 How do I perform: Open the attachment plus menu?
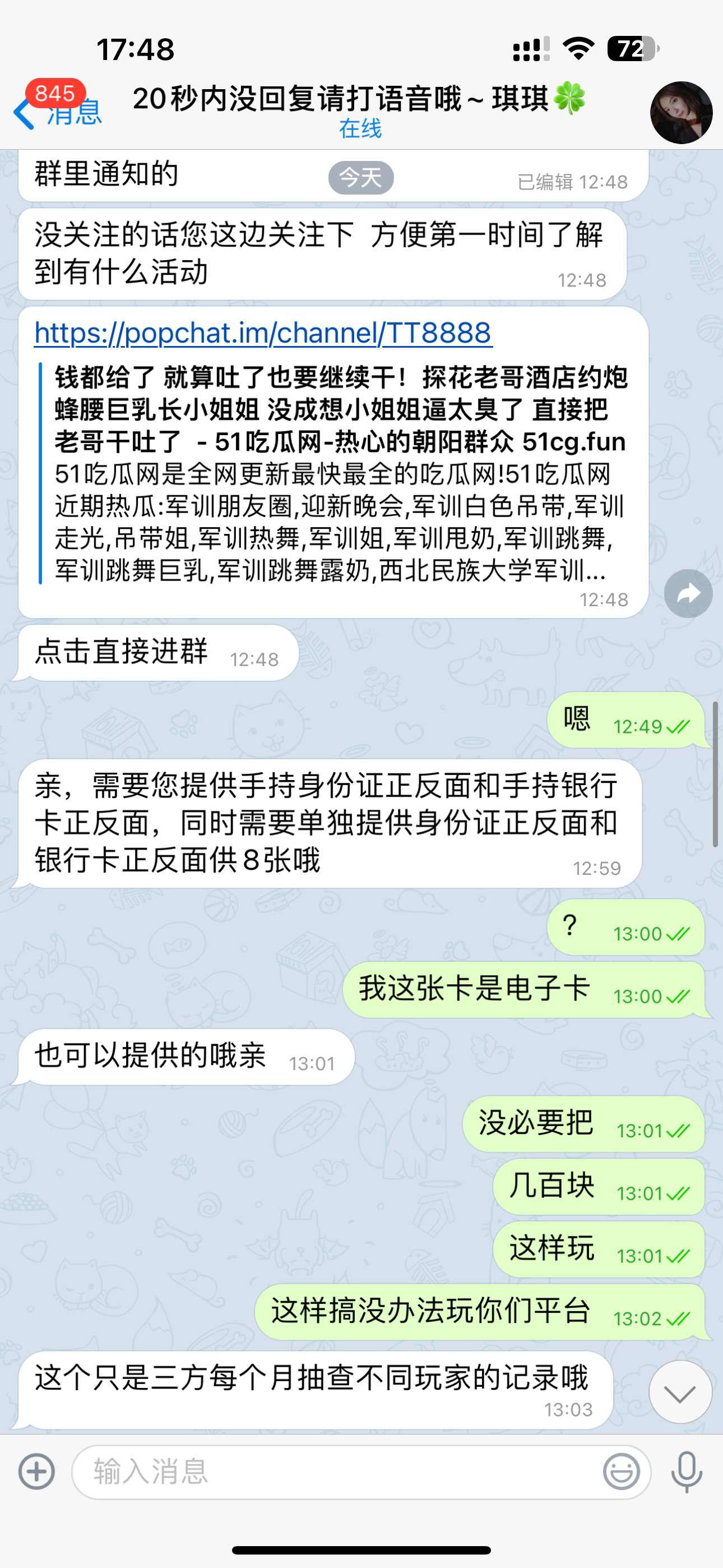pos(36,1472)
